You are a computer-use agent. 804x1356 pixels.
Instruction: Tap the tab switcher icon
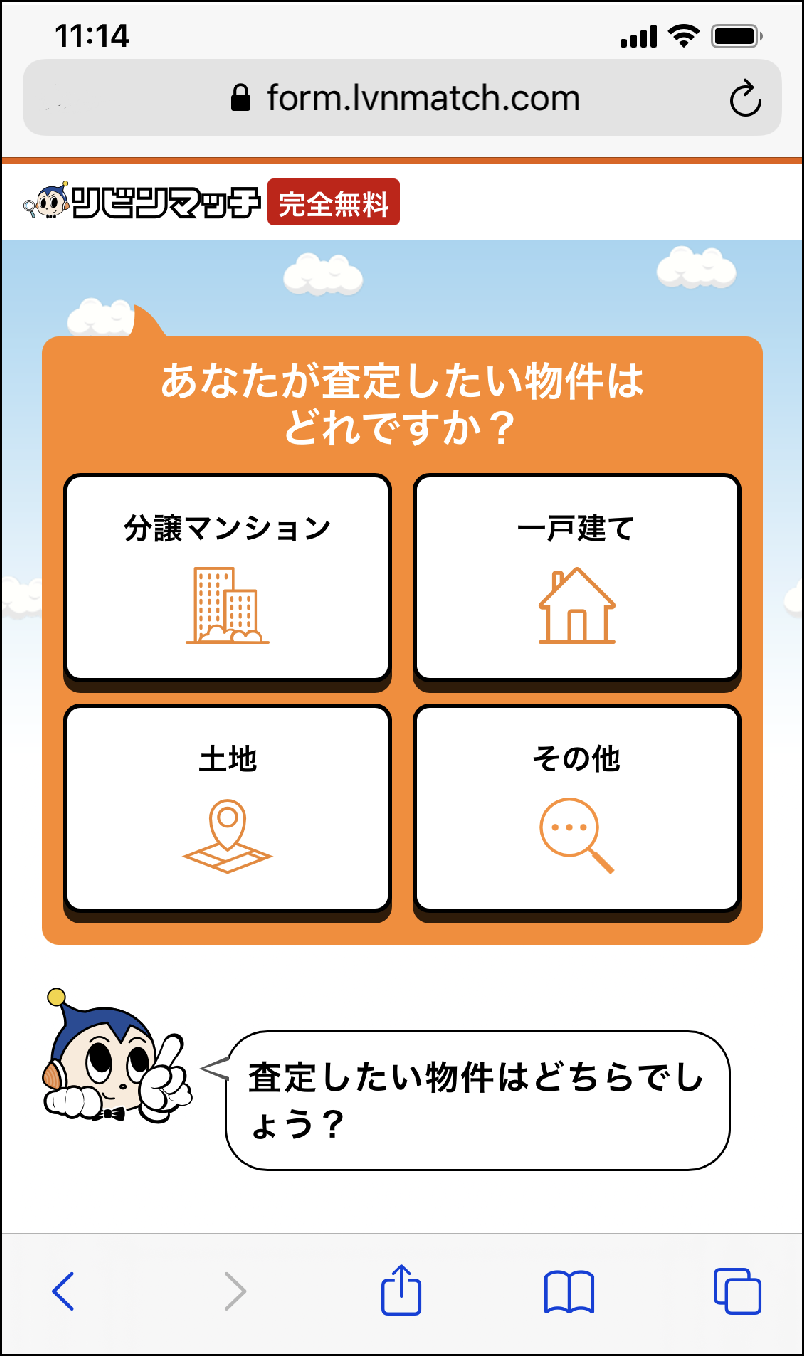point(737,1291)
